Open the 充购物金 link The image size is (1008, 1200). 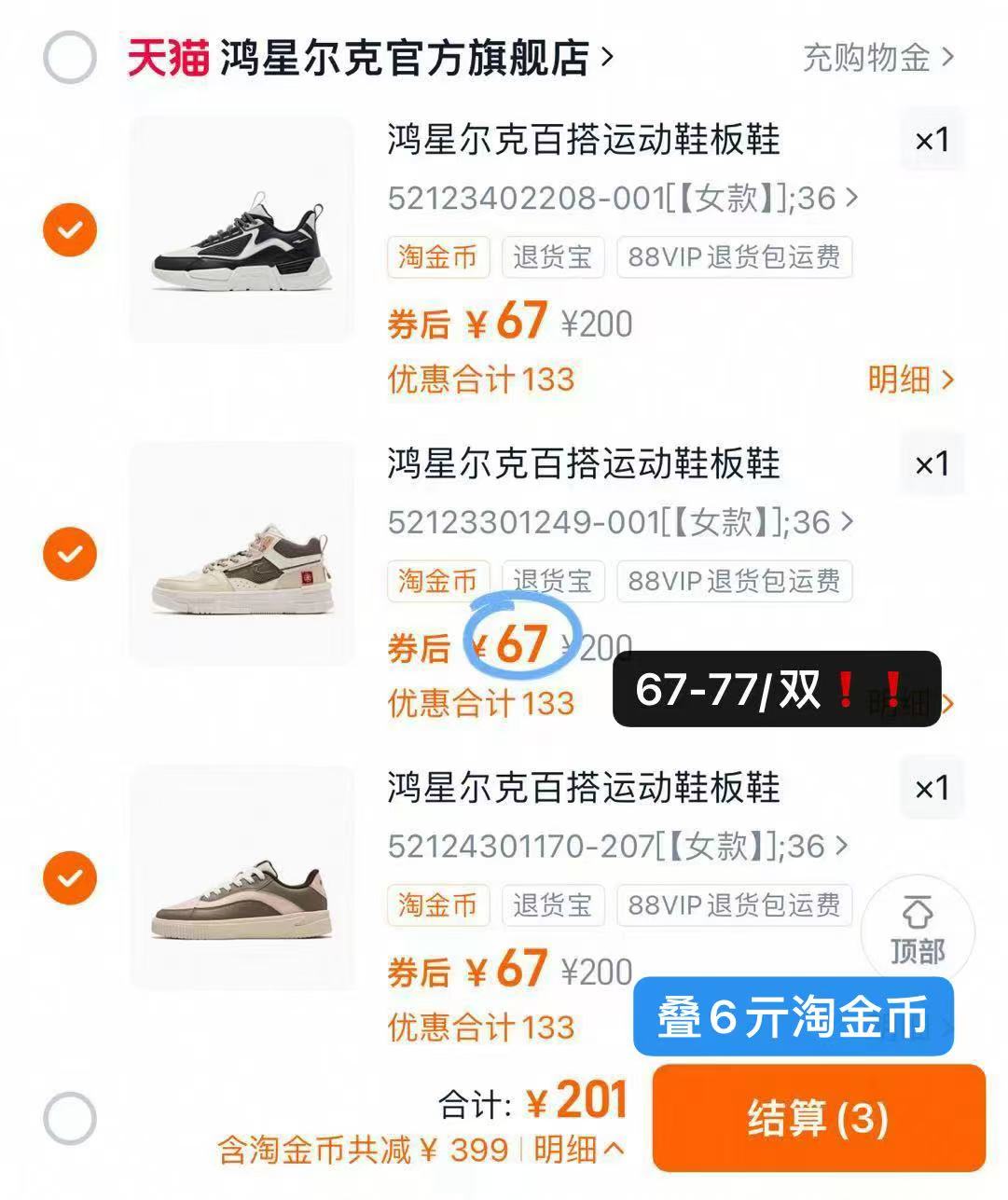coord(877,58)
